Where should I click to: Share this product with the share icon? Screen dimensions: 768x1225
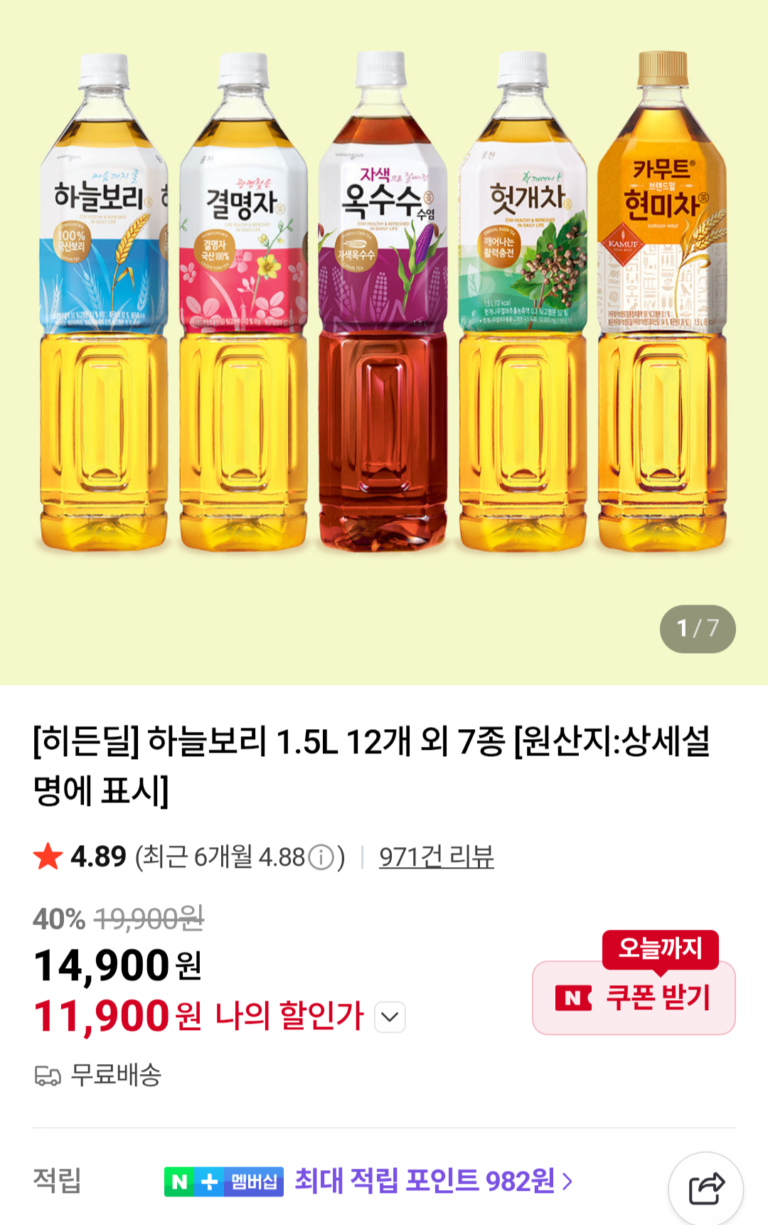click(706, 1188)
